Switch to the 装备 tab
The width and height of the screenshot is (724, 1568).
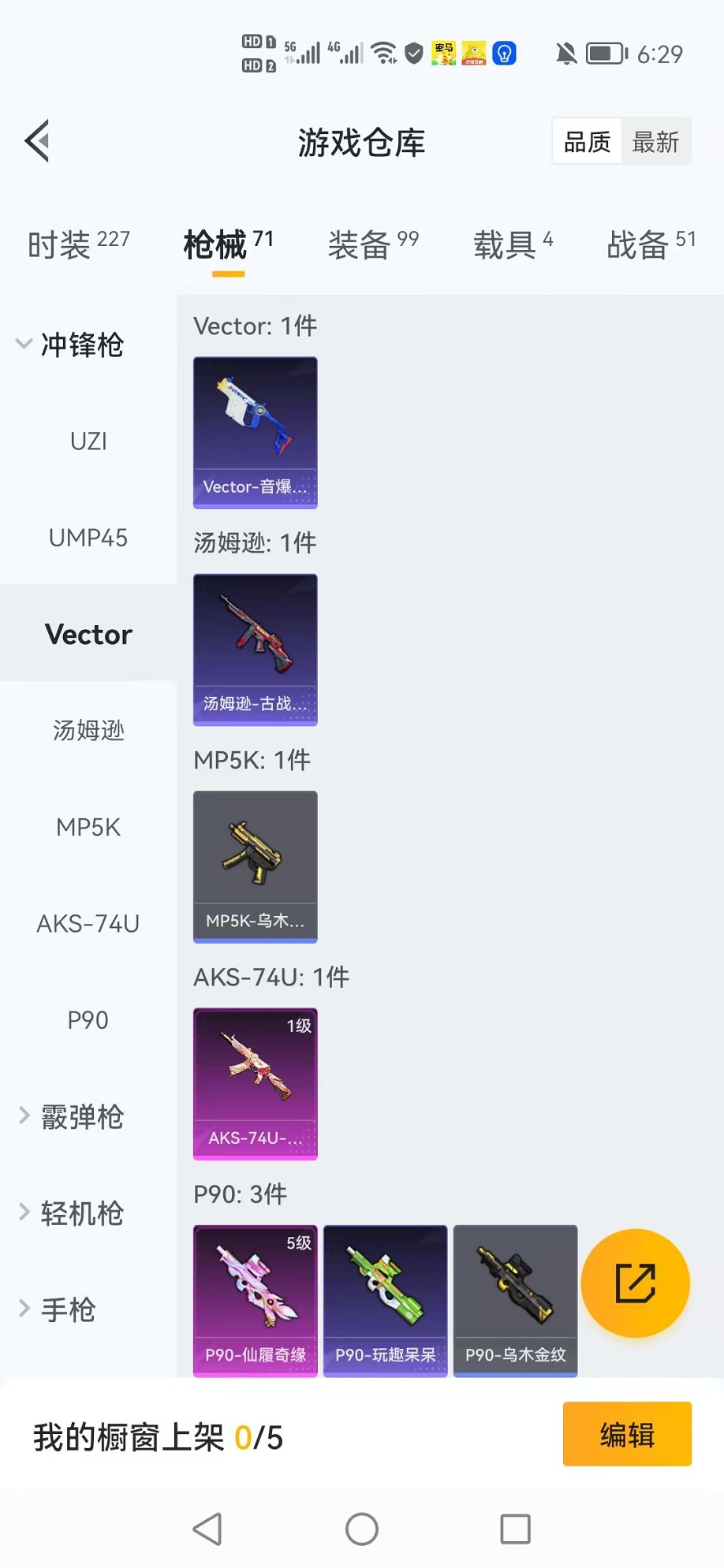pyautogui.click(x=373, y=244)
